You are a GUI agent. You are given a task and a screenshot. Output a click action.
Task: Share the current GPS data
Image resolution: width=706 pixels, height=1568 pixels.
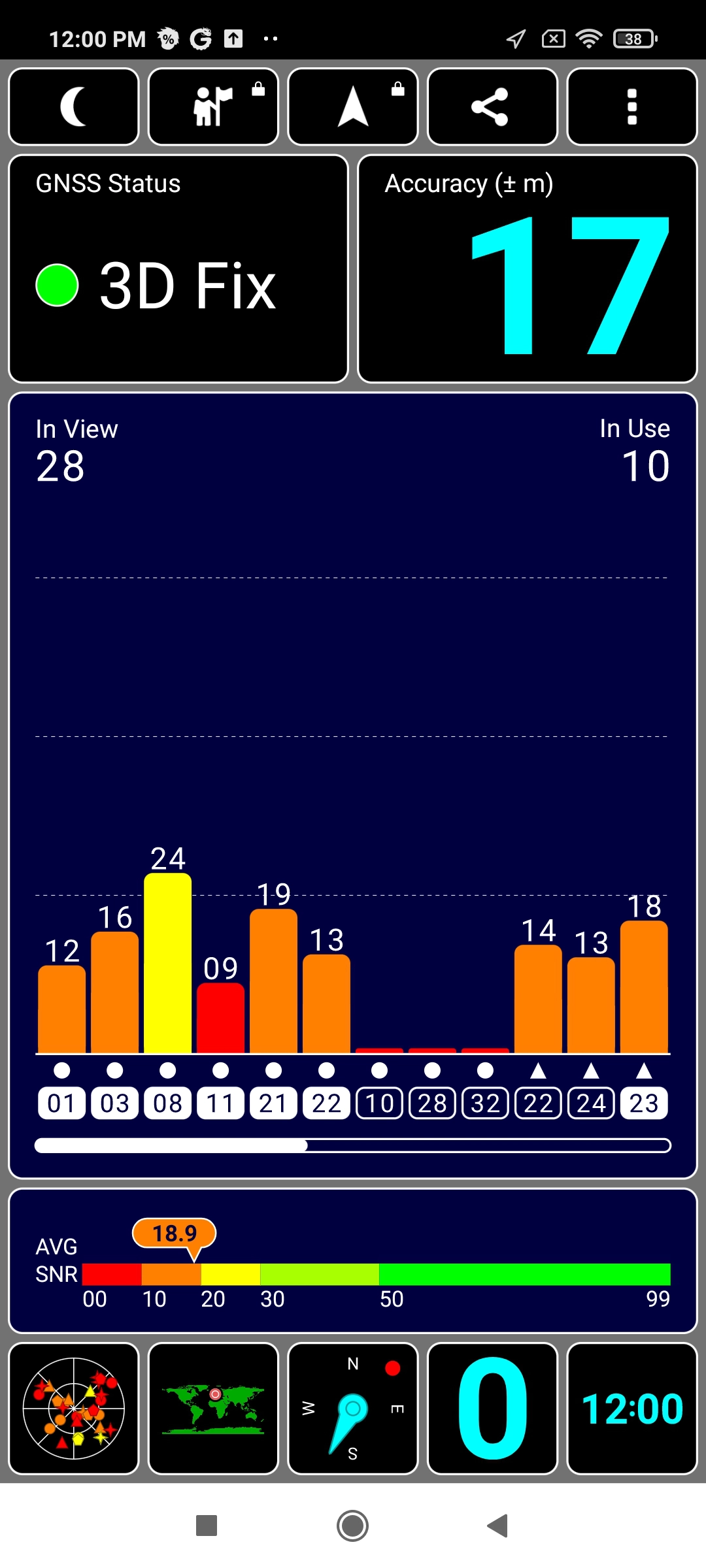[492, 106]
